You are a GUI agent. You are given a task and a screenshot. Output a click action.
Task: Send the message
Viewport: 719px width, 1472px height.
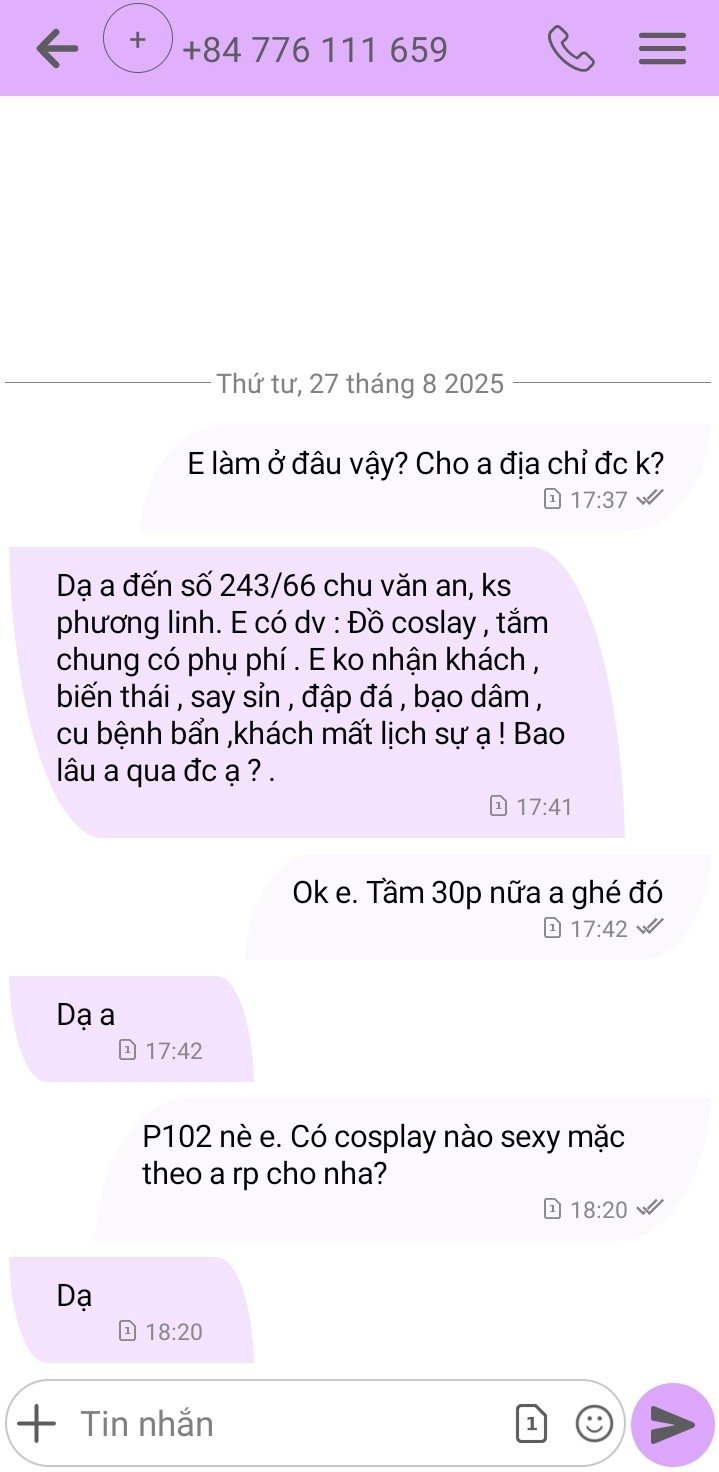click(672, 1424)
